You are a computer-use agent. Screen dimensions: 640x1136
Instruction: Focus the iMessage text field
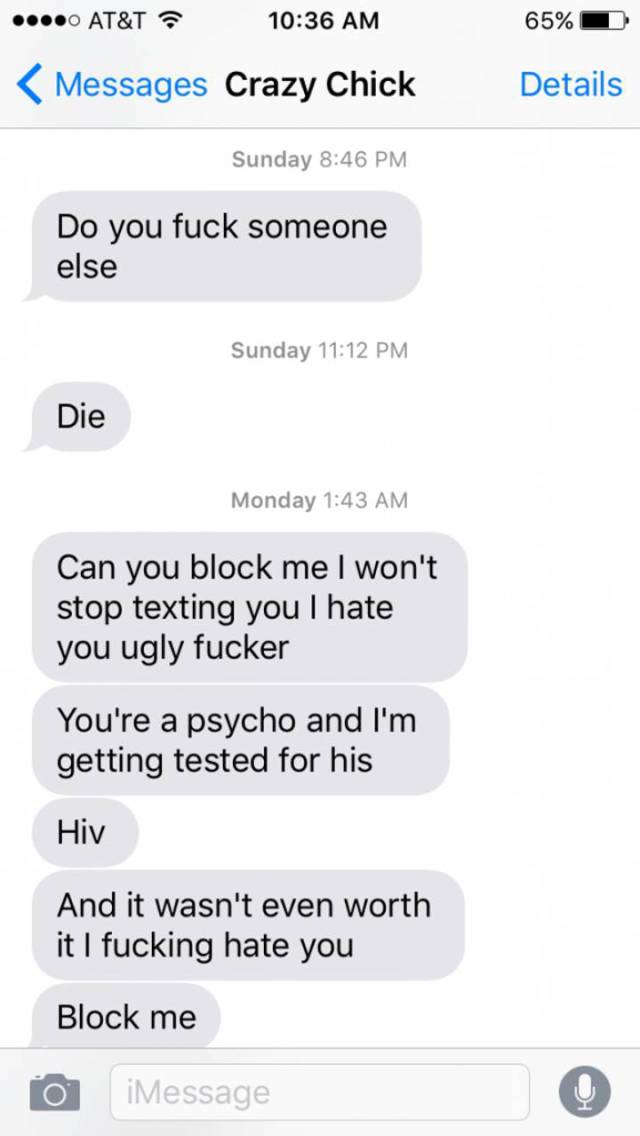point(320,1092)
